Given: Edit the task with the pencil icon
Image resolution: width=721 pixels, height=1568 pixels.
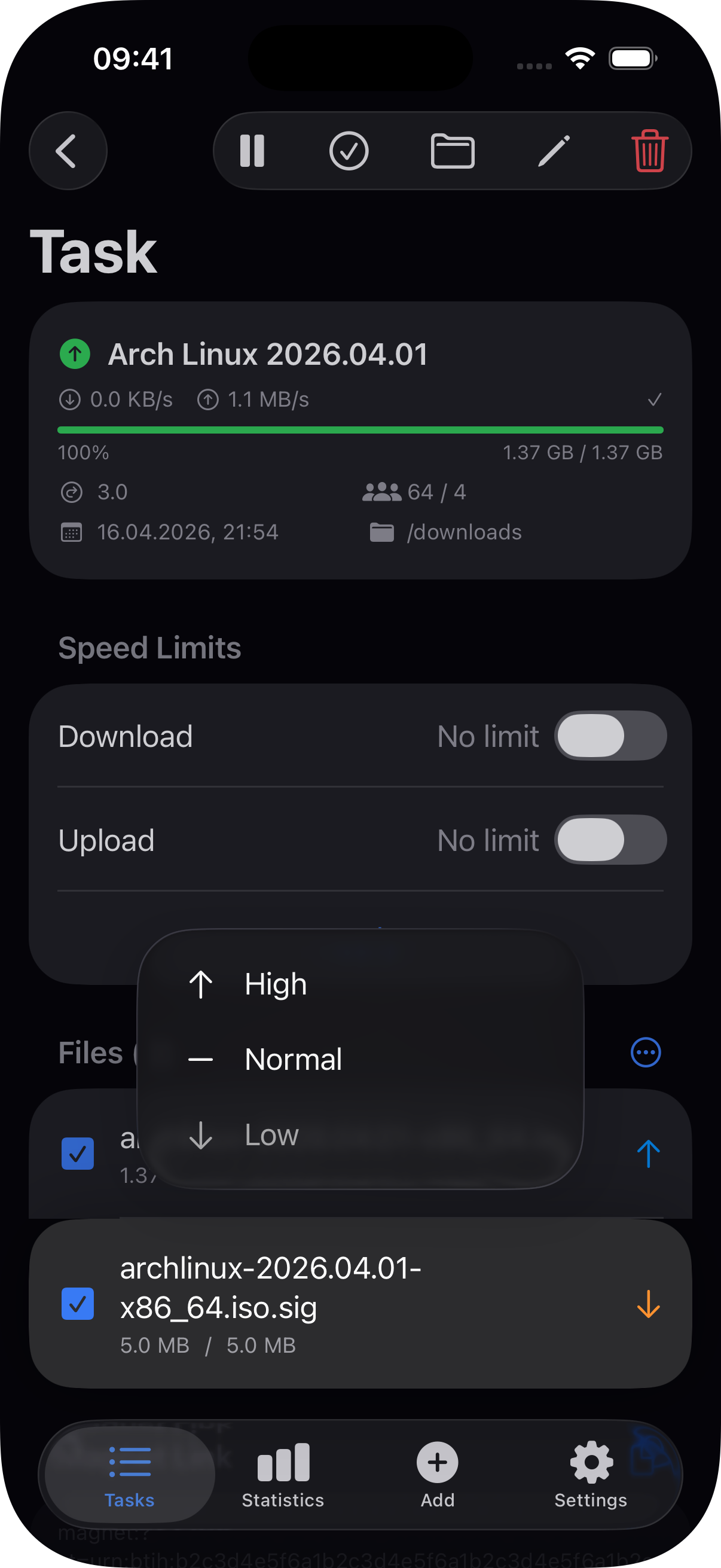Looking at the screenshot, I should click(x=553, y=150).
